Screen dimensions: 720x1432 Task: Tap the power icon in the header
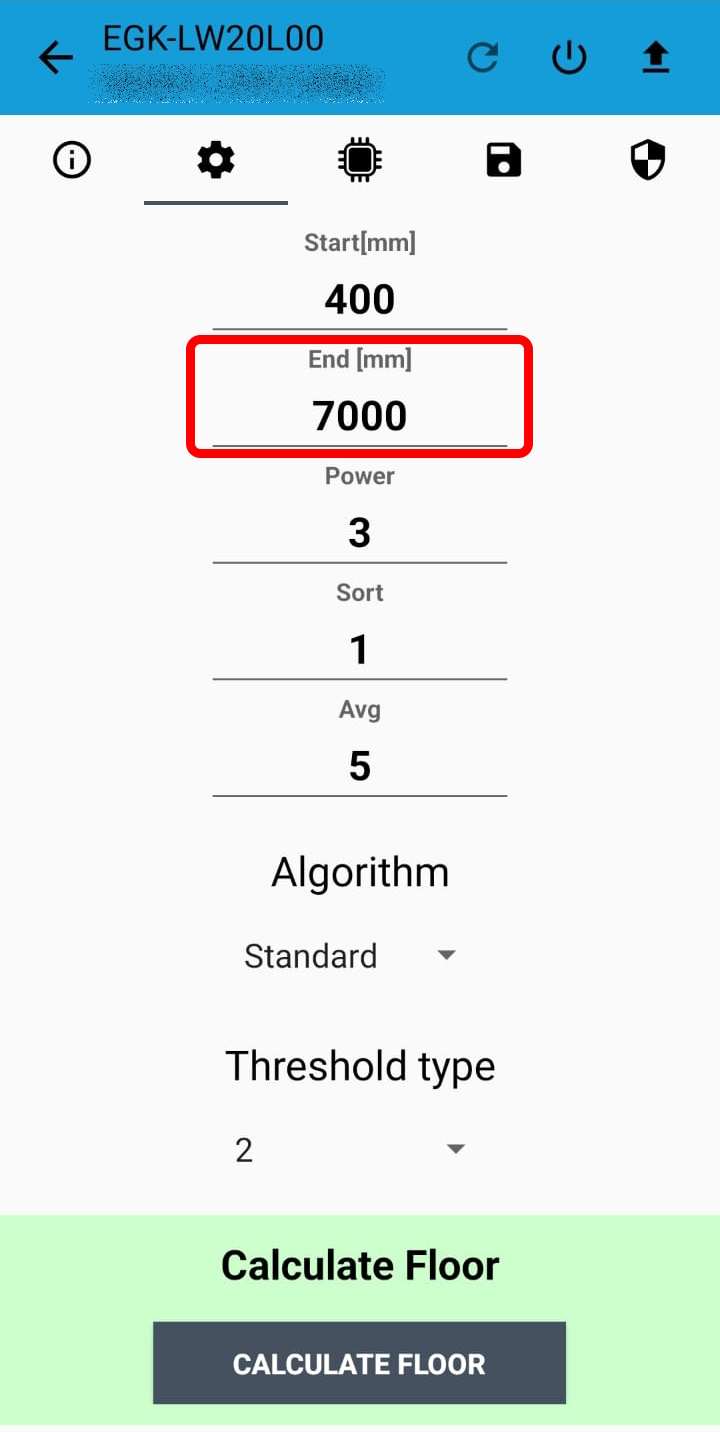pyautogui.click(x=569, y=58)
